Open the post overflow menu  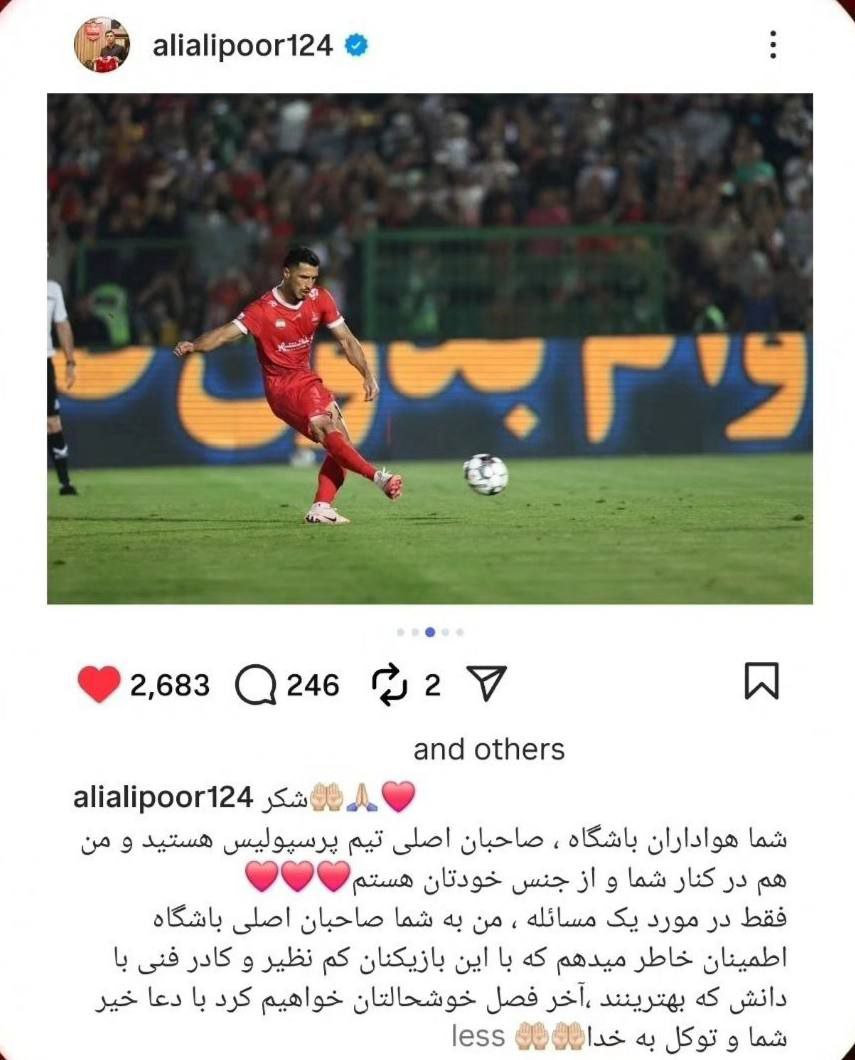(x=773, y=45)
